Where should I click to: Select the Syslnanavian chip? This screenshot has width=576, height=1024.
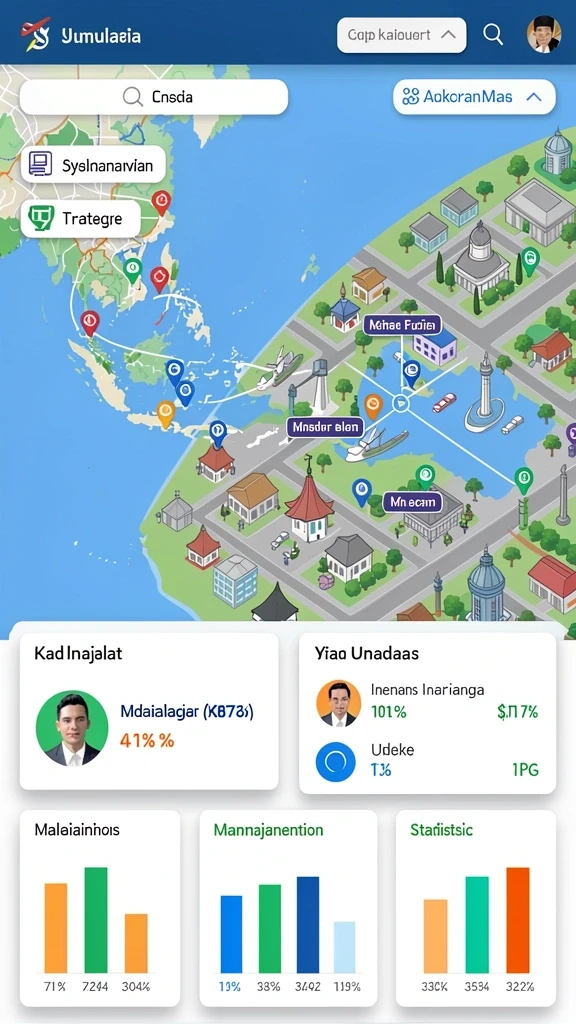(93, 165)
